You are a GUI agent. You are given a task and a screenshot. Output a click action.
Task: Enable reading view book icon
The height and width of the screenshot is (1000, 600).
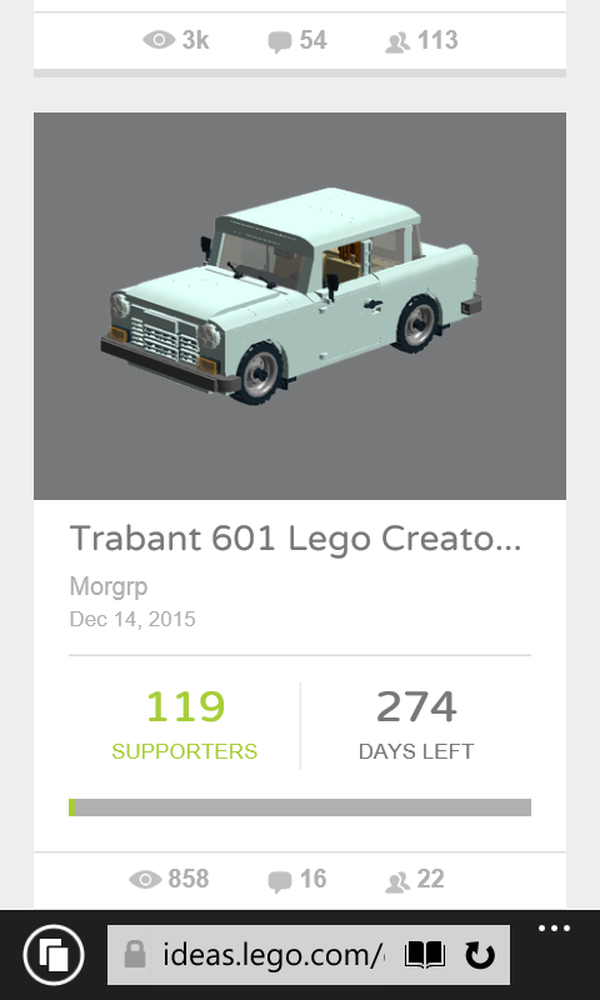[x=424, y=956]
